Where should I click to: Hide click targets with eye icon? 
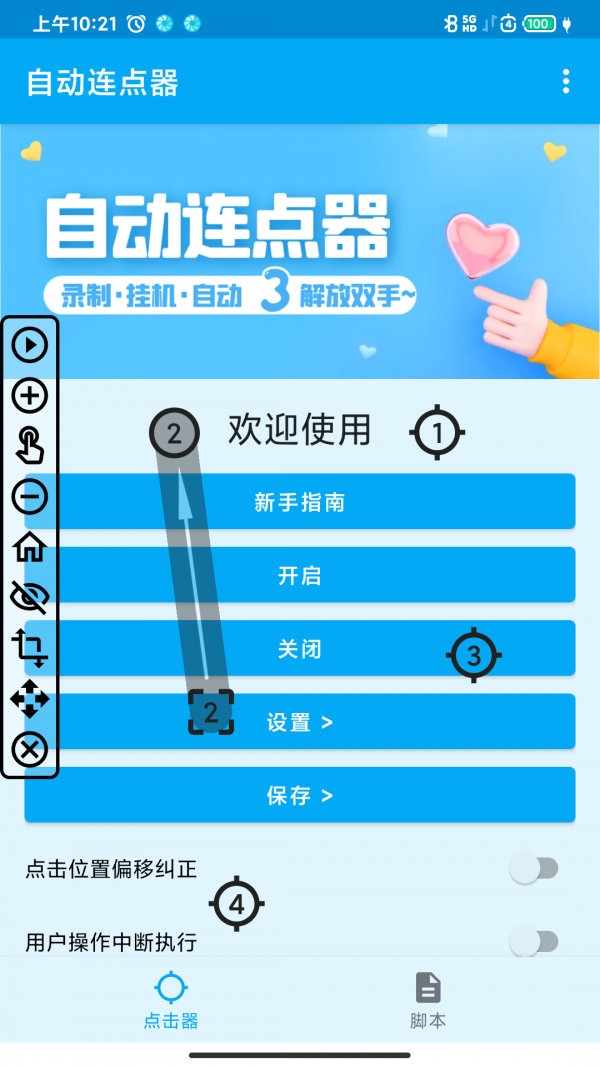tap(30, 597)
